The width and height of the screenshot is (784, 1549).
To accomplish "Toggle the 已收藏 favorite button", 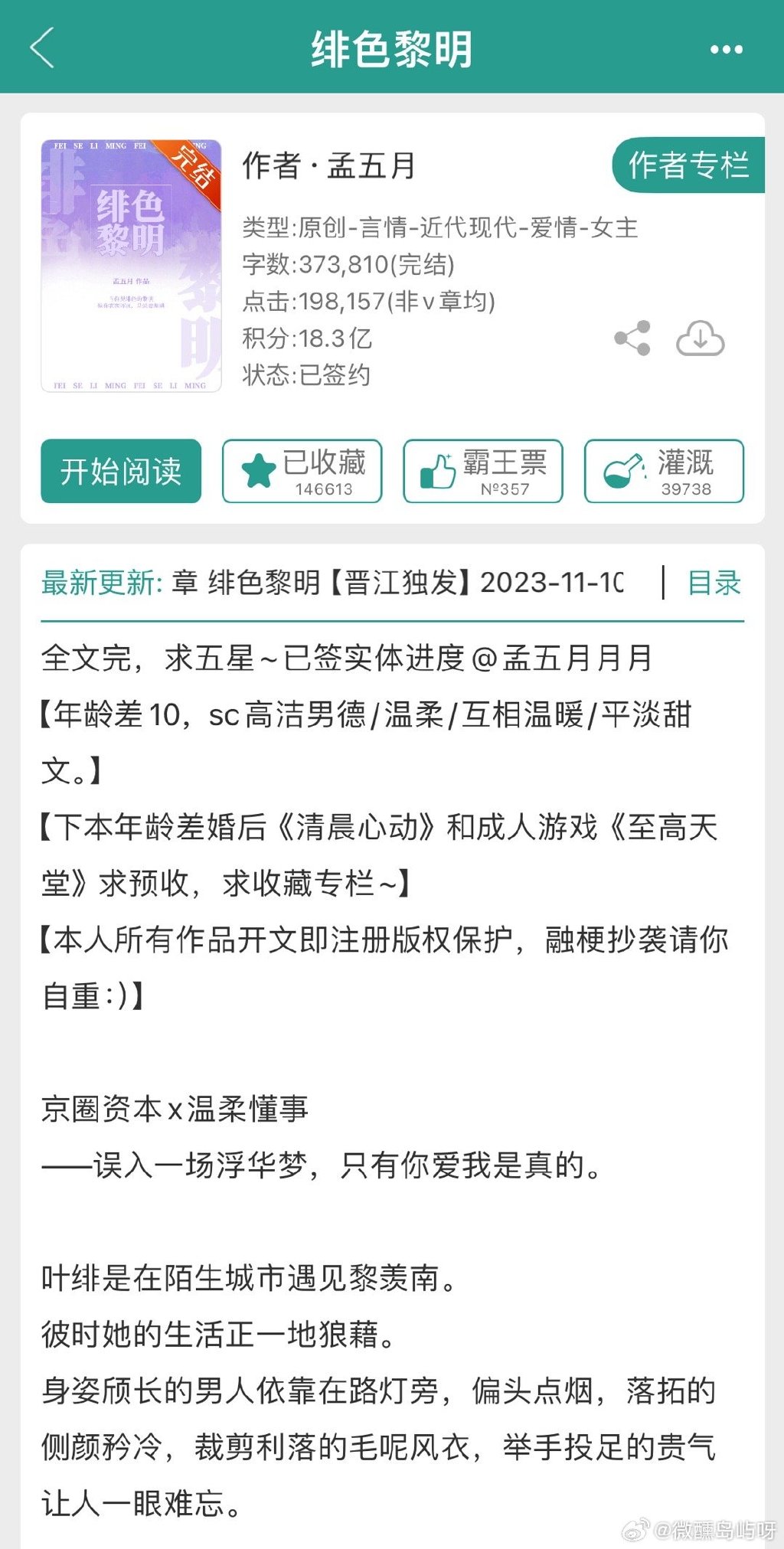I will tap(302, 471).
